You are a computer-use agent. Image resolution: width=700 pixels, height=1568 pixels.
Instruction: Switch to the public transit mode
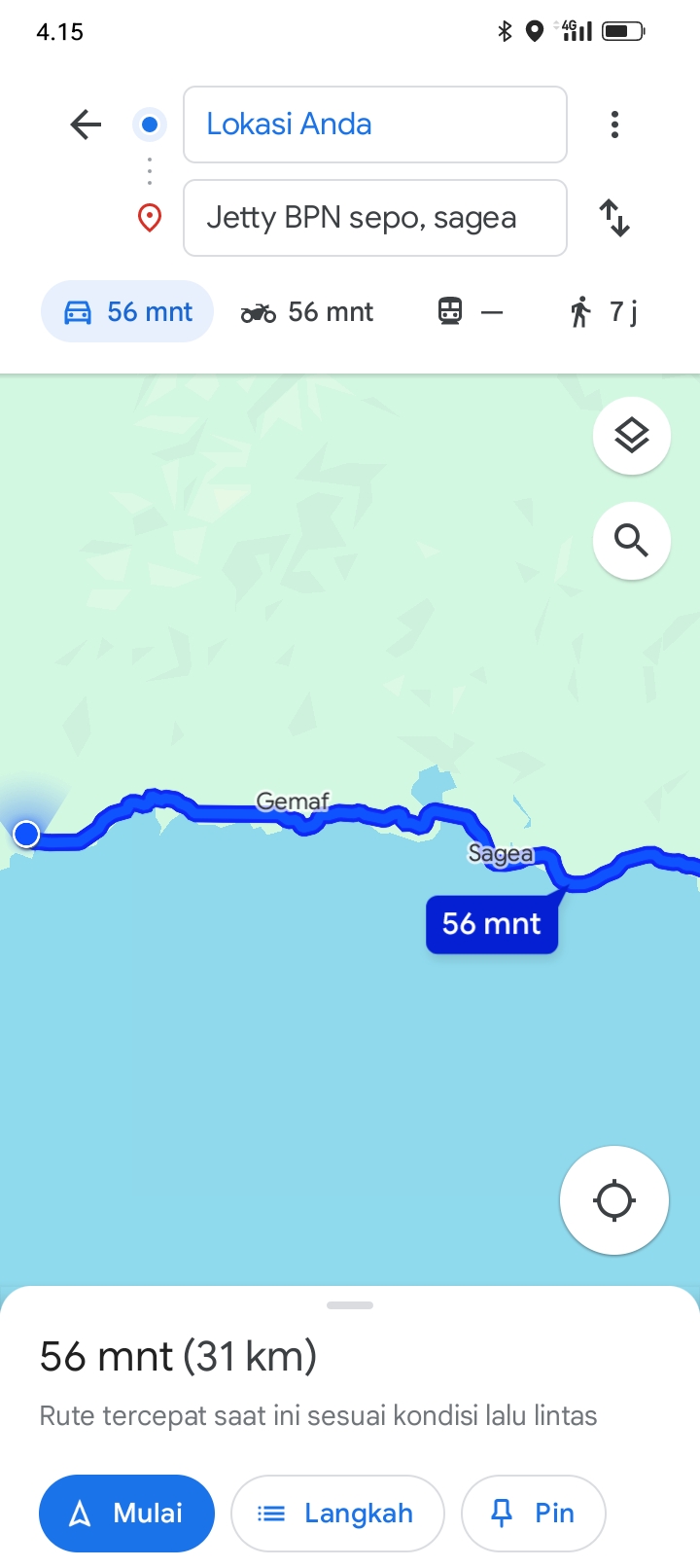click(x=471, y=312)
